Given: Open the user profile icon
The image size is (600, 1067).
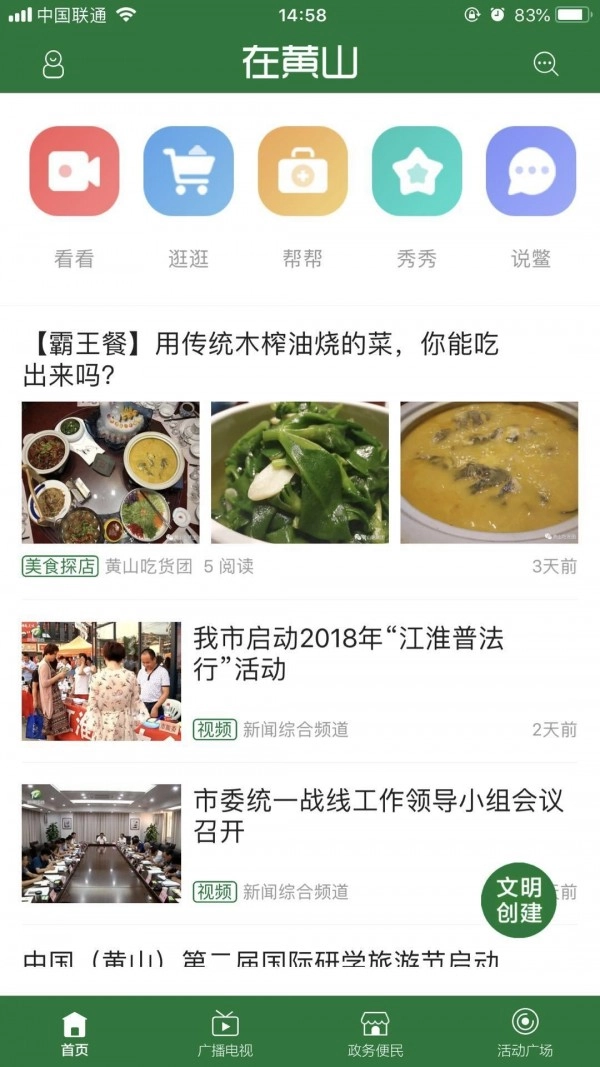Looking at the screenshot, I should click(53, 64).
